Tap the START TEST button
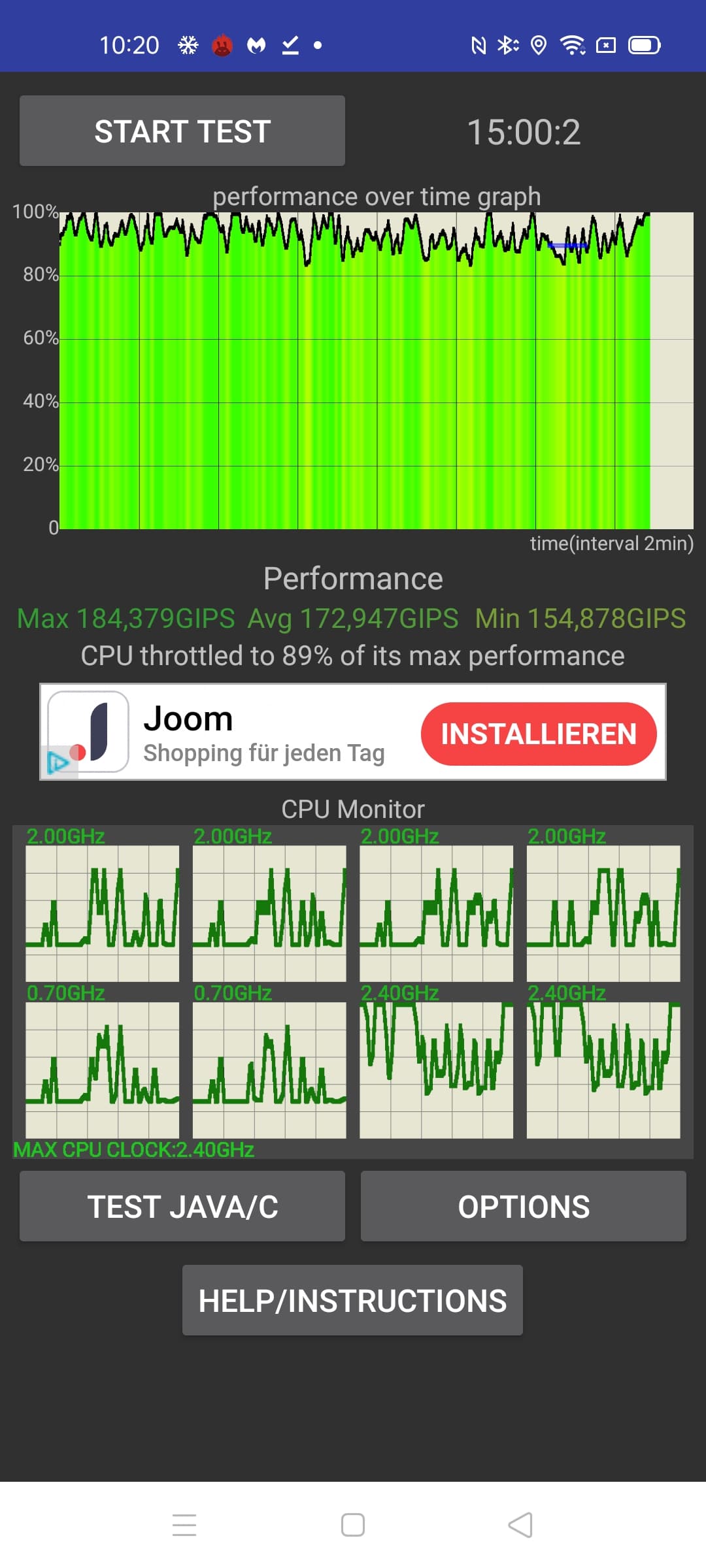The image size is (706, 1568). click(182, 131)
